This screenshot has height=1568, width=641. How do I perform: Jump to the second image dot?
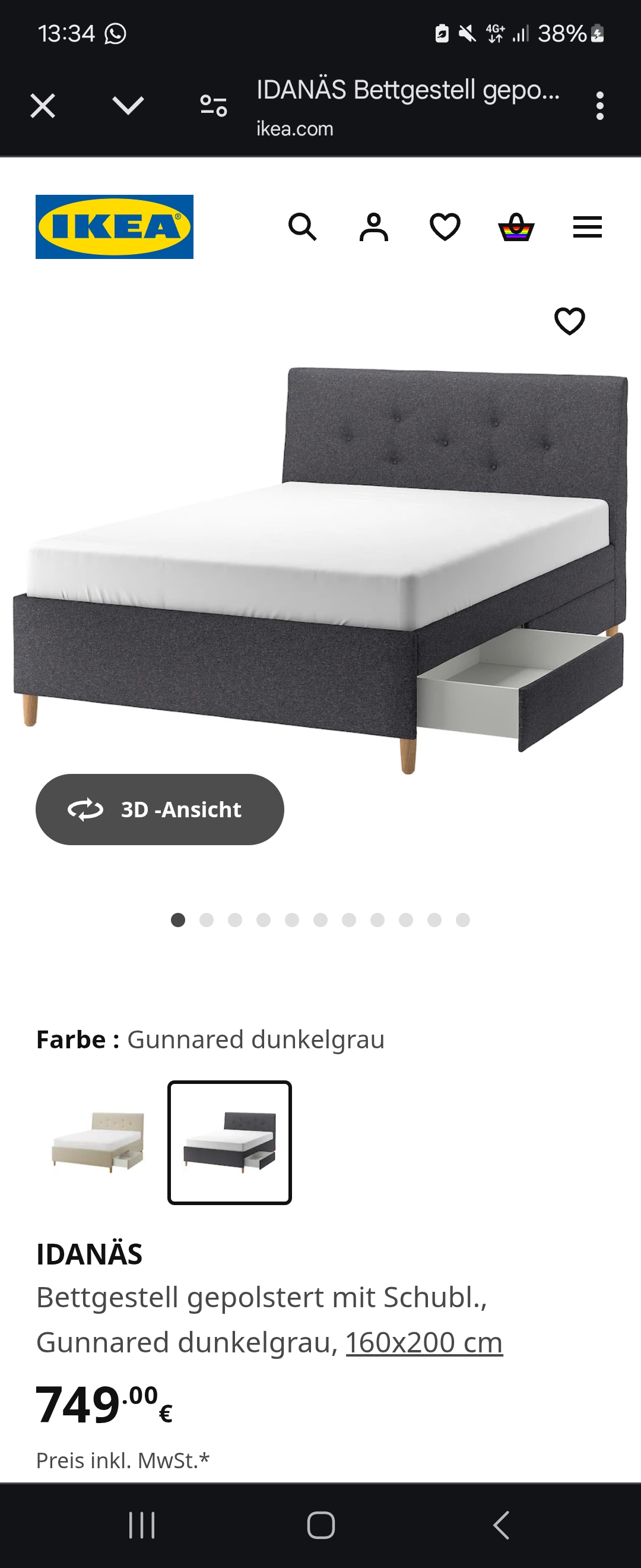tap(207, 920)
